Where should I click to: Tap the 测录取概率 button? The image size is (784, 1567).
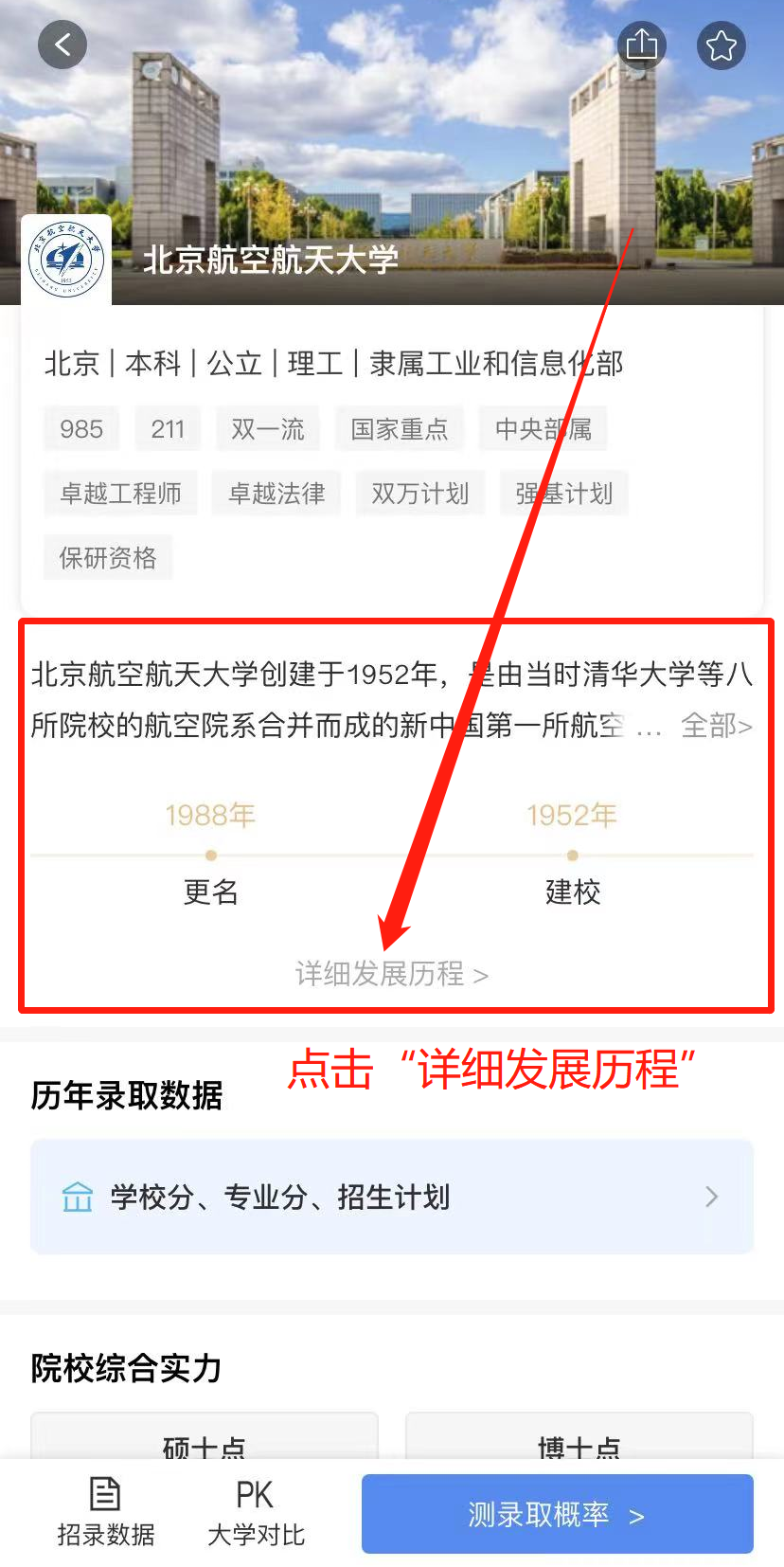tap(557, 1514)
